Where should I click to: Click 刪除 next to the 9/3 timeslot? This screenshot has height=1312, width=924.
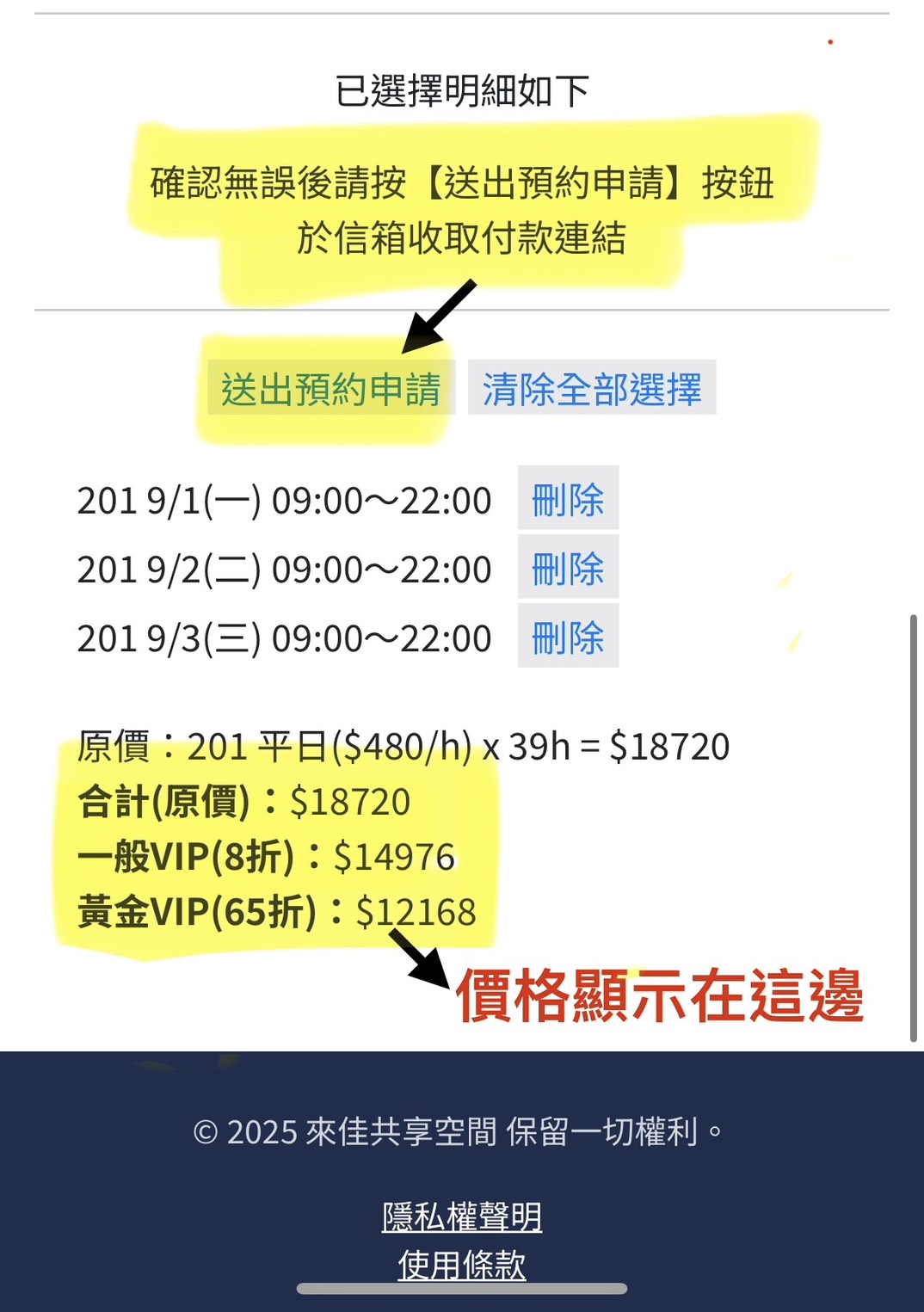(568, 638)
